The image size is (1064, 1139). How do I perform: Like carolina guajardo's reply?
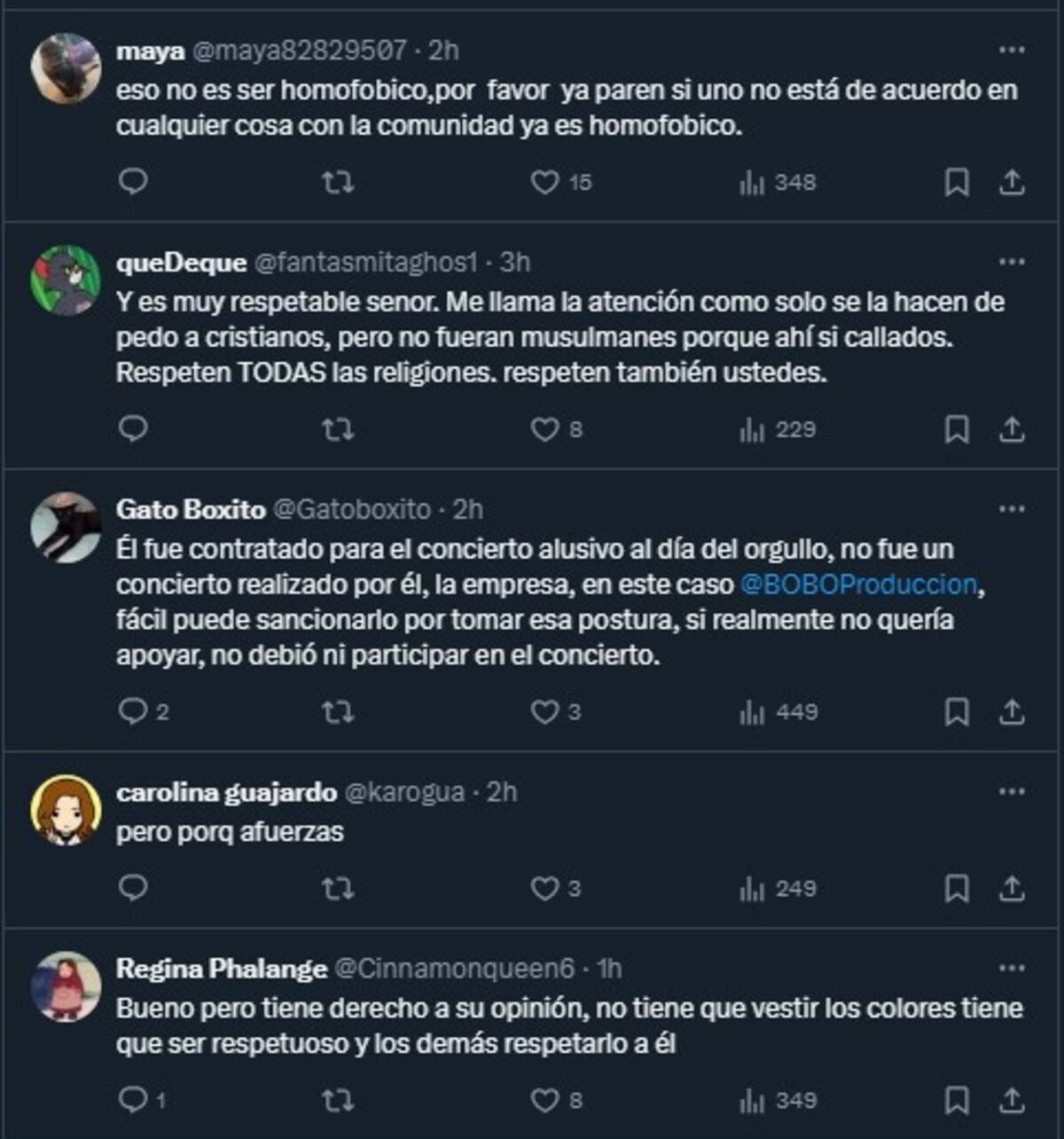545,887
